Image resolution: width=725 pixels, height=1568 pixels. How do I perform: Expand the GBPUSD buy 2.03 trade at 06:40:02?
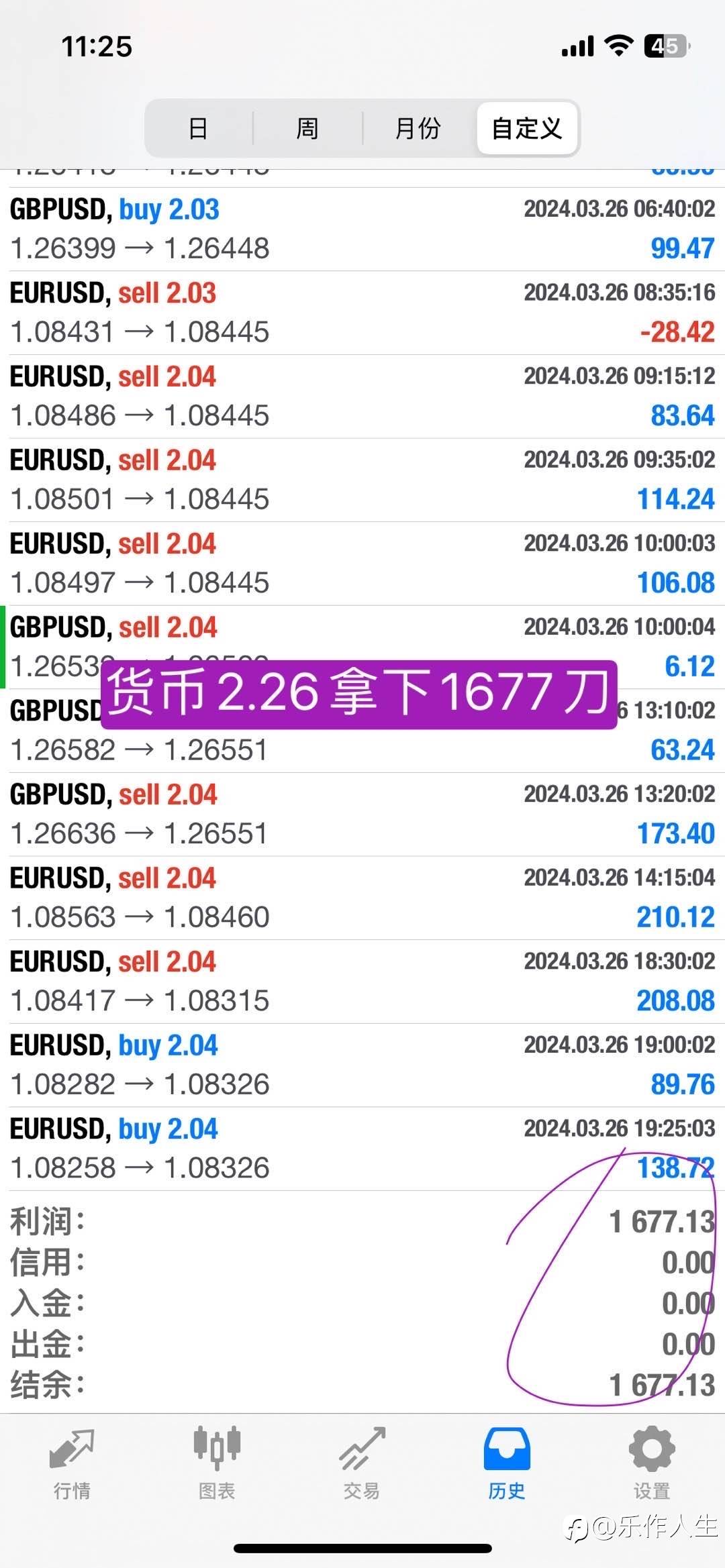(362, 229)
